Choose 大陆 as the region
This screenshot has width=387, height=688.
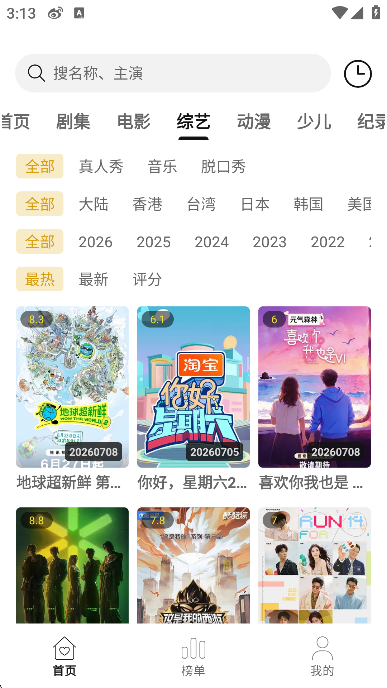coord(93,204)
